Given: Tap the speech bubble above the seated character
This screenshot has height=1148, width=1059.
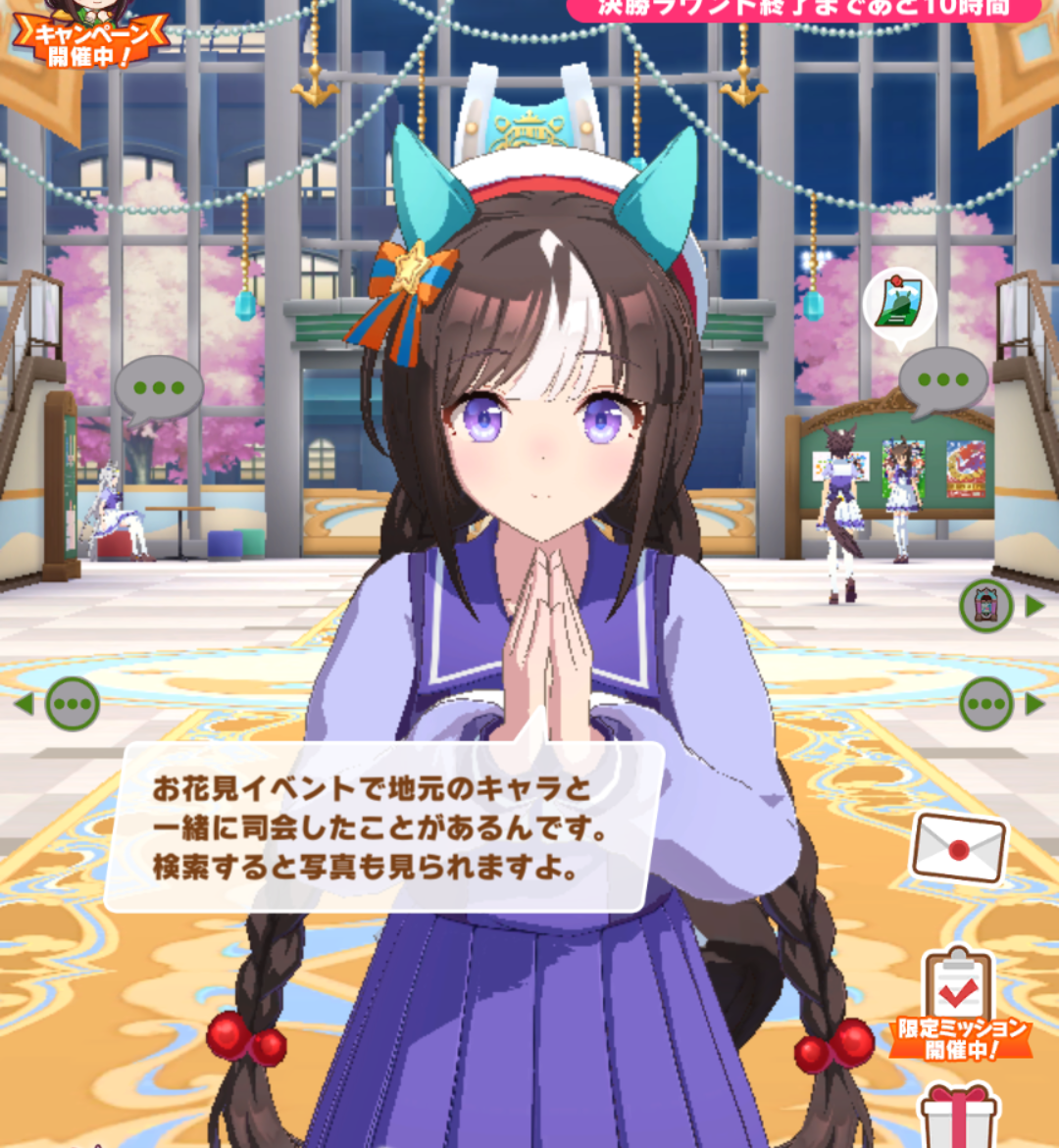Looking at the screenshot, I should (x=158, y=388).
